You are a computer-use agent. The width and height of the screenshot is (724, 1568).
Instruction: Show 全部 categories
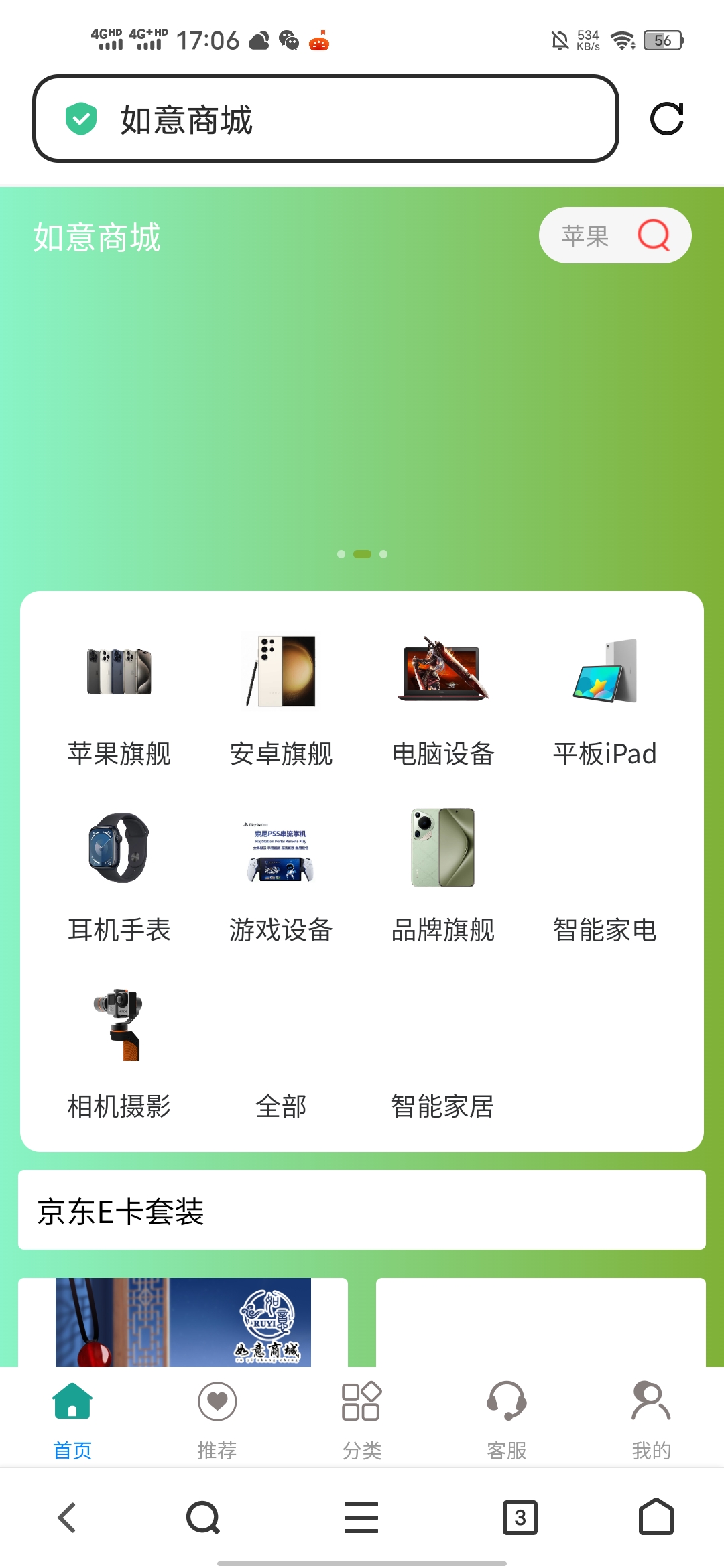[281, 1105]
